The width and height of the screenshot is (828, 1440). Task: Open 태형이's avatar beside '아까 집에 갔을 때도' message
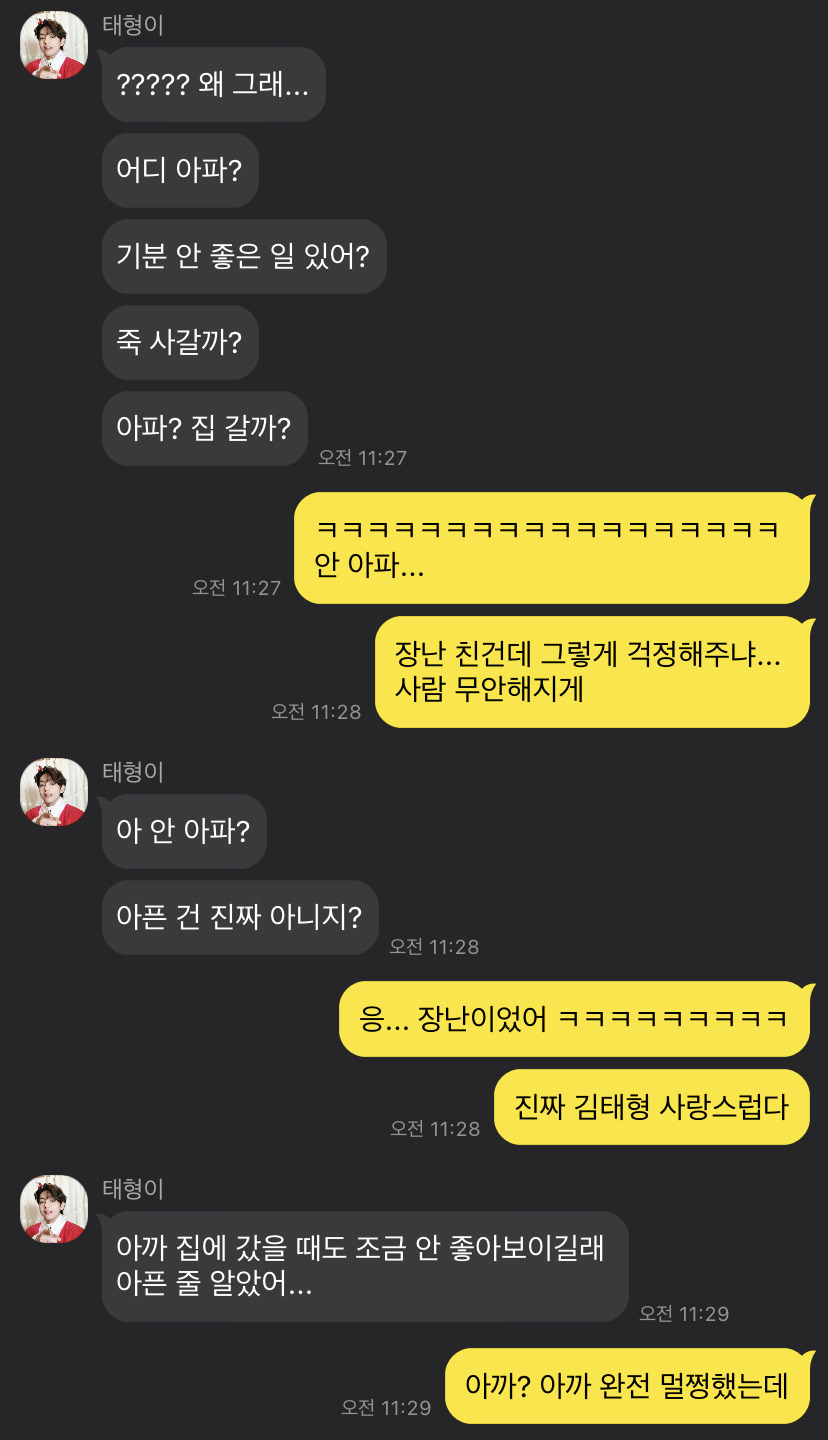pyautogui.click(x=54, y=1209)
